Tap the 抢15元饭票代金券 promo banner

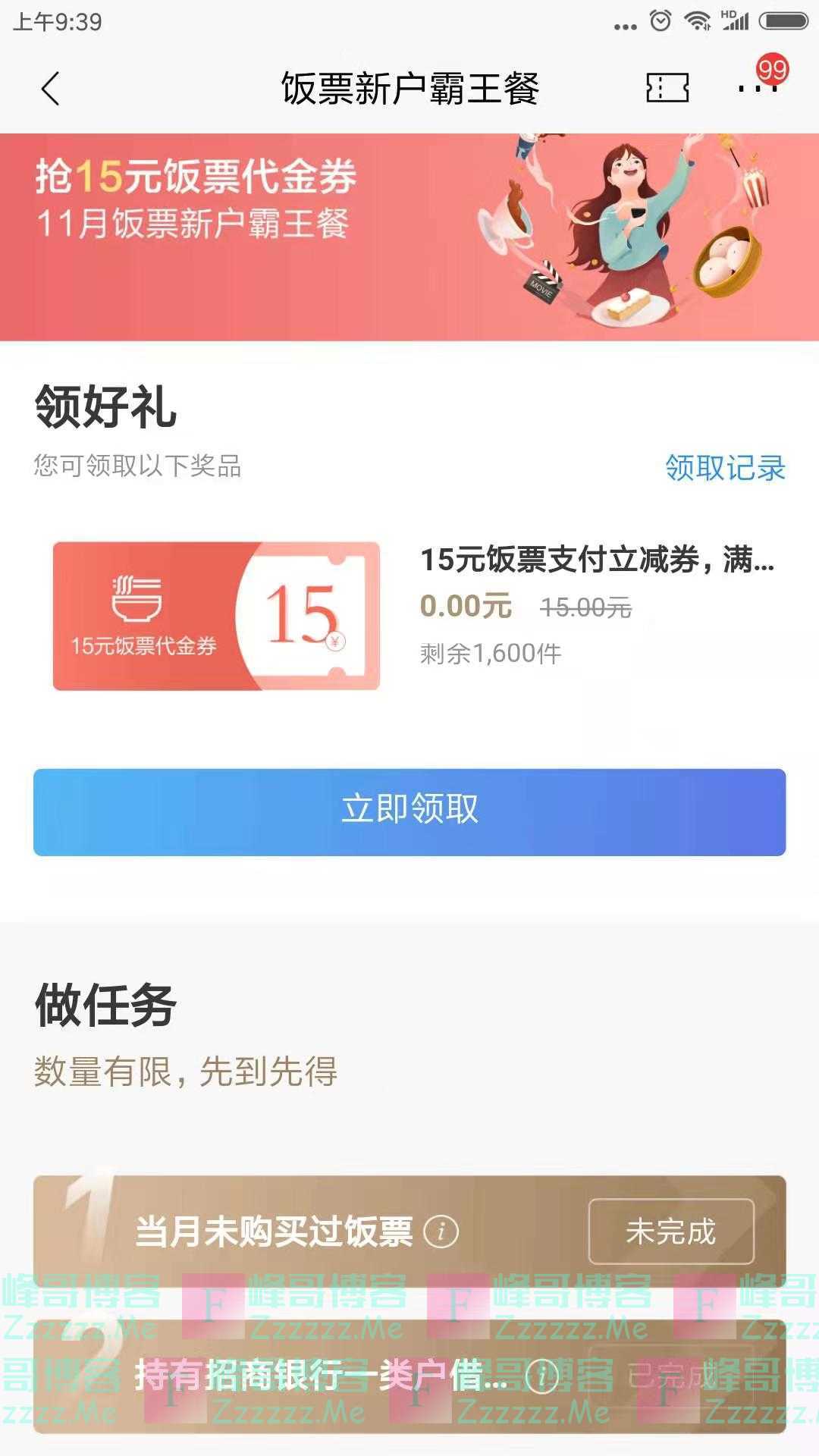click(x=409, y=235)
